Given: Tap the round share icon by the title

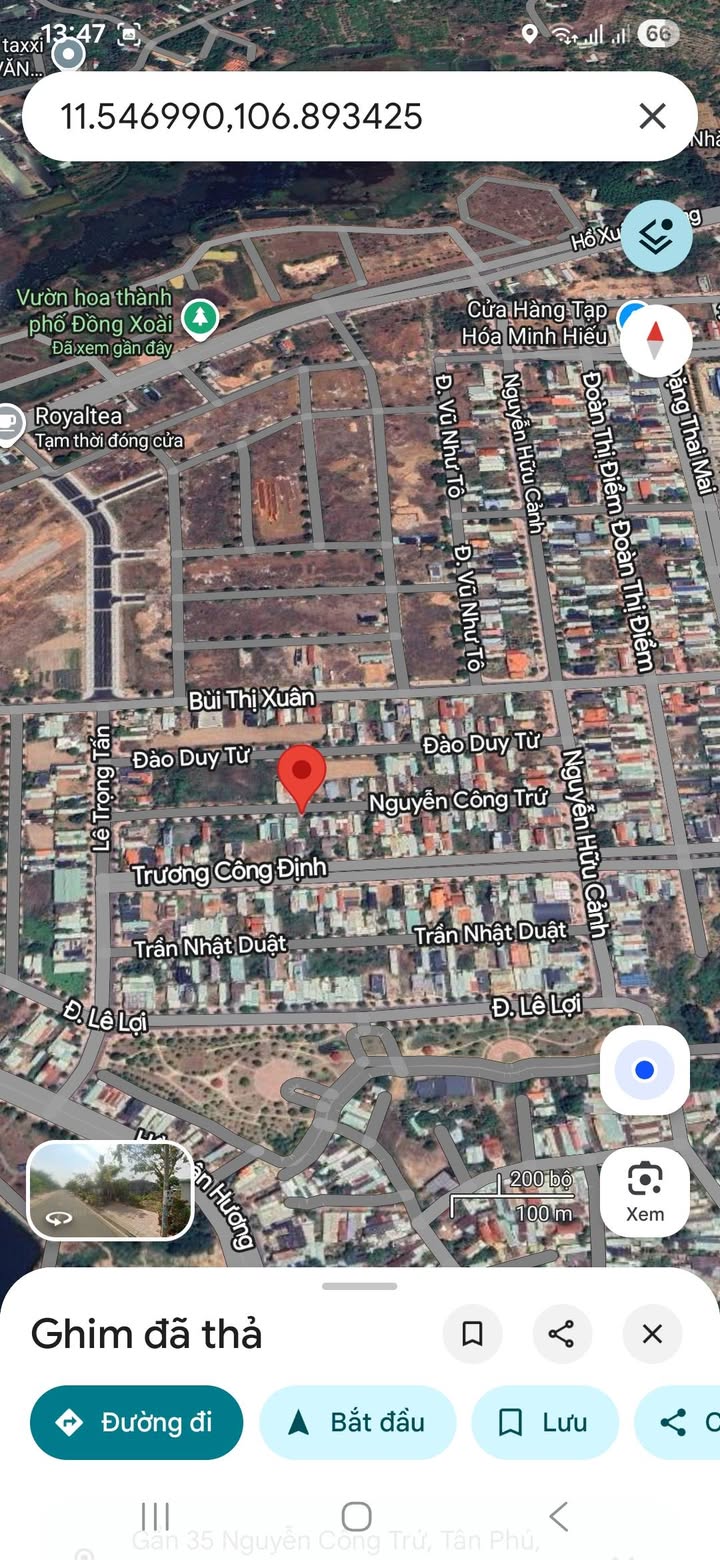Looking at the screenshot, I should pos(561,1334).
